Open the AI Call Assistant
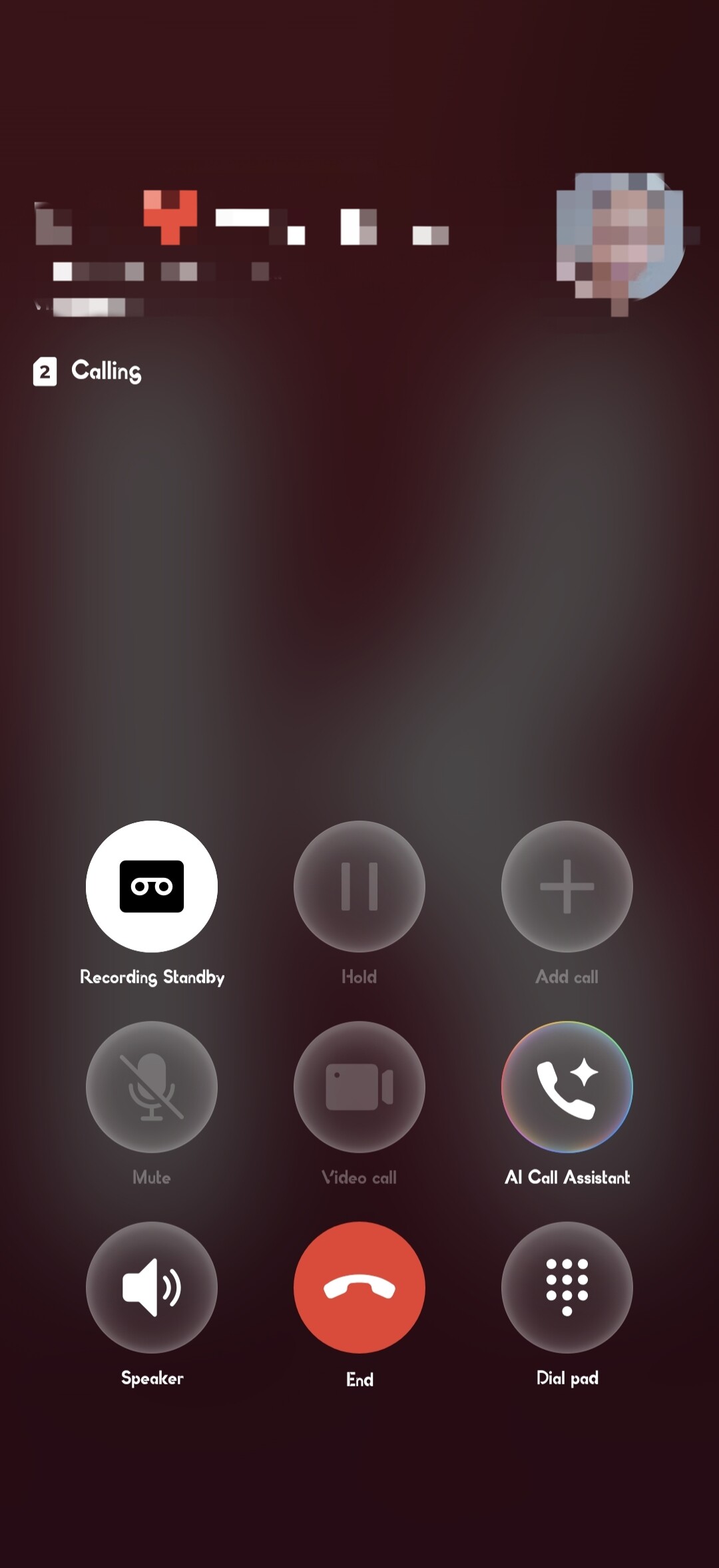Screen dimensions: 719x1568 click(x=567, y=1086)
